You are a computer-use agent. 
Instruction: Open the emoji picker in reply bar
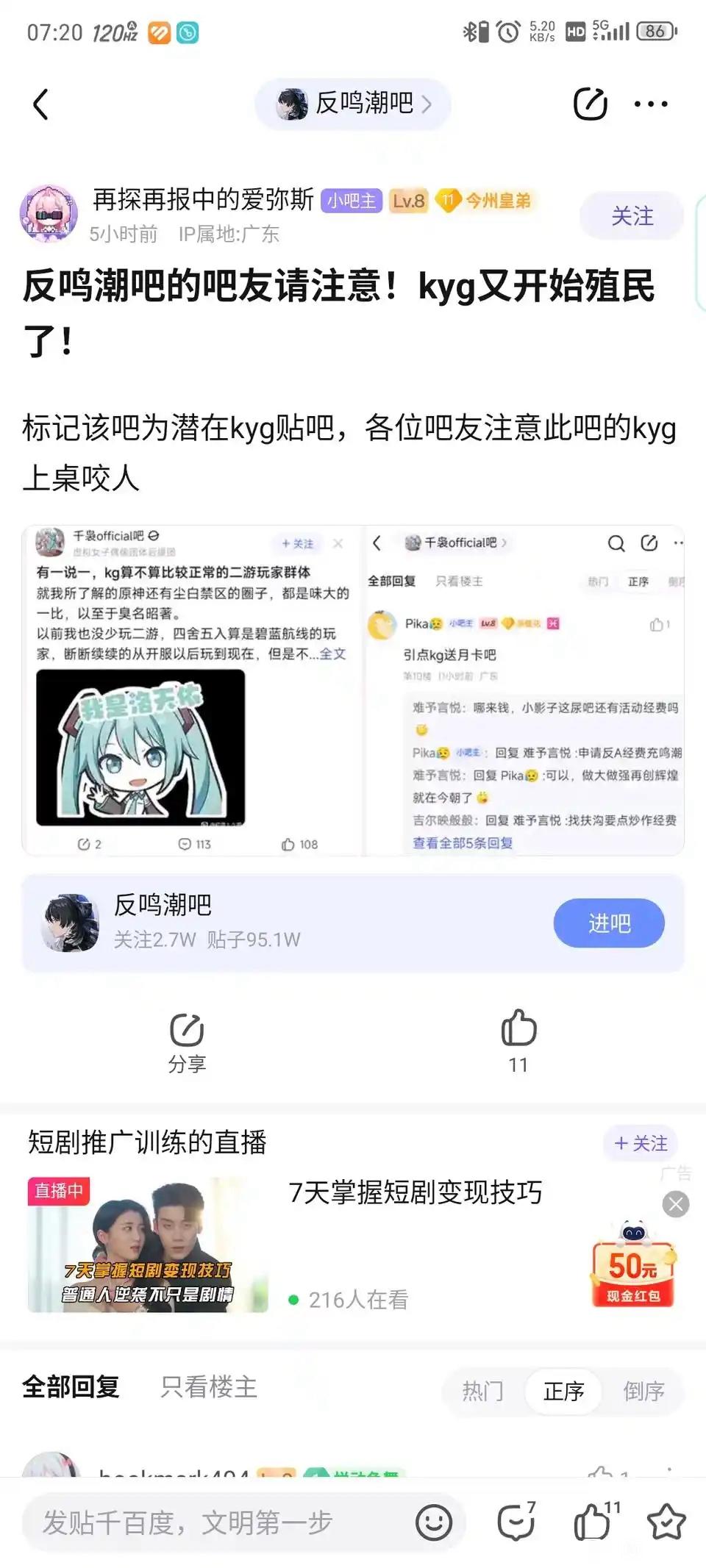pyautogui.click(x=434, y=1522)
